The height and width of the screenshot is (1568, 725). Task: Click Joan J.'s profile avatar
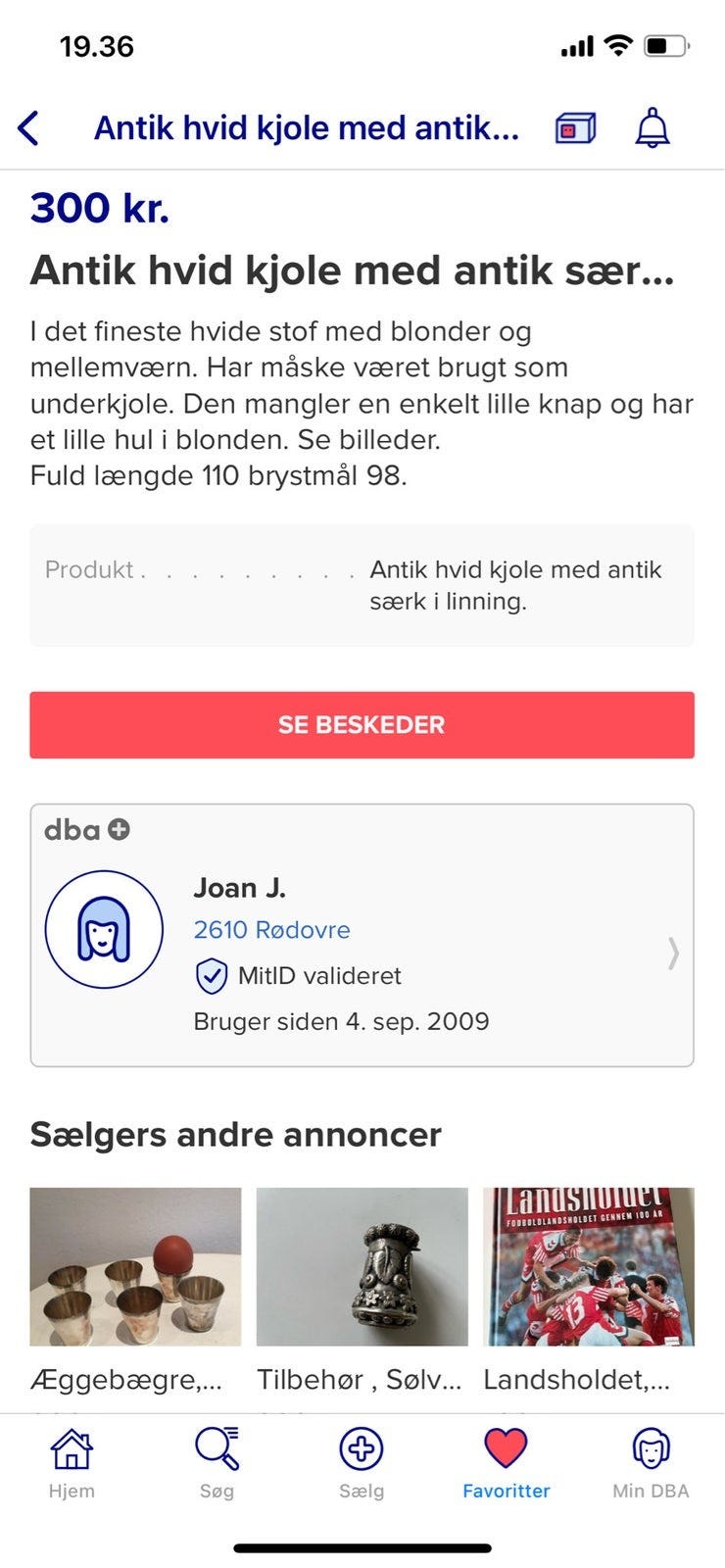pos(104,928)
